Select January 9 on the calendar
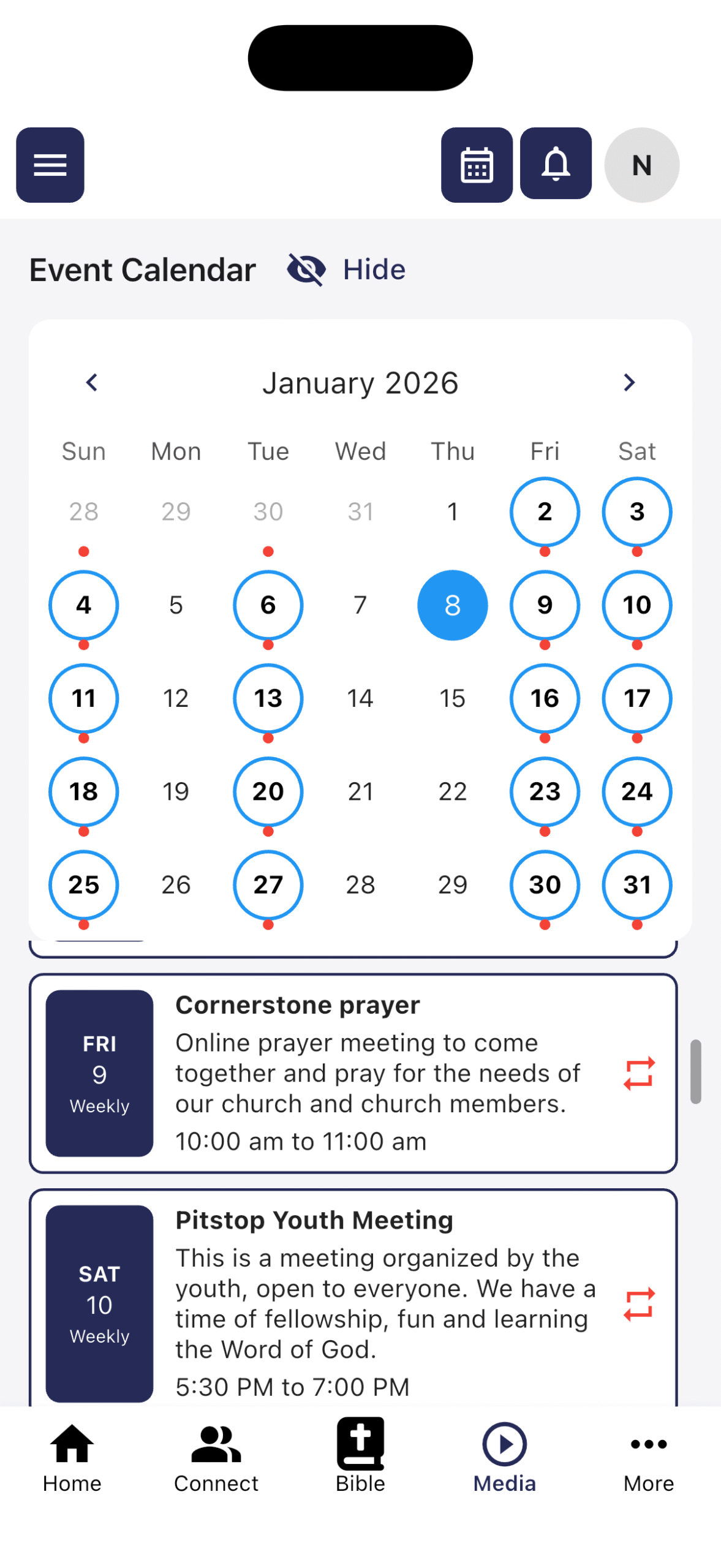Image resolution: width=721 pixels, height=1568 pixels. pos(544,605)
